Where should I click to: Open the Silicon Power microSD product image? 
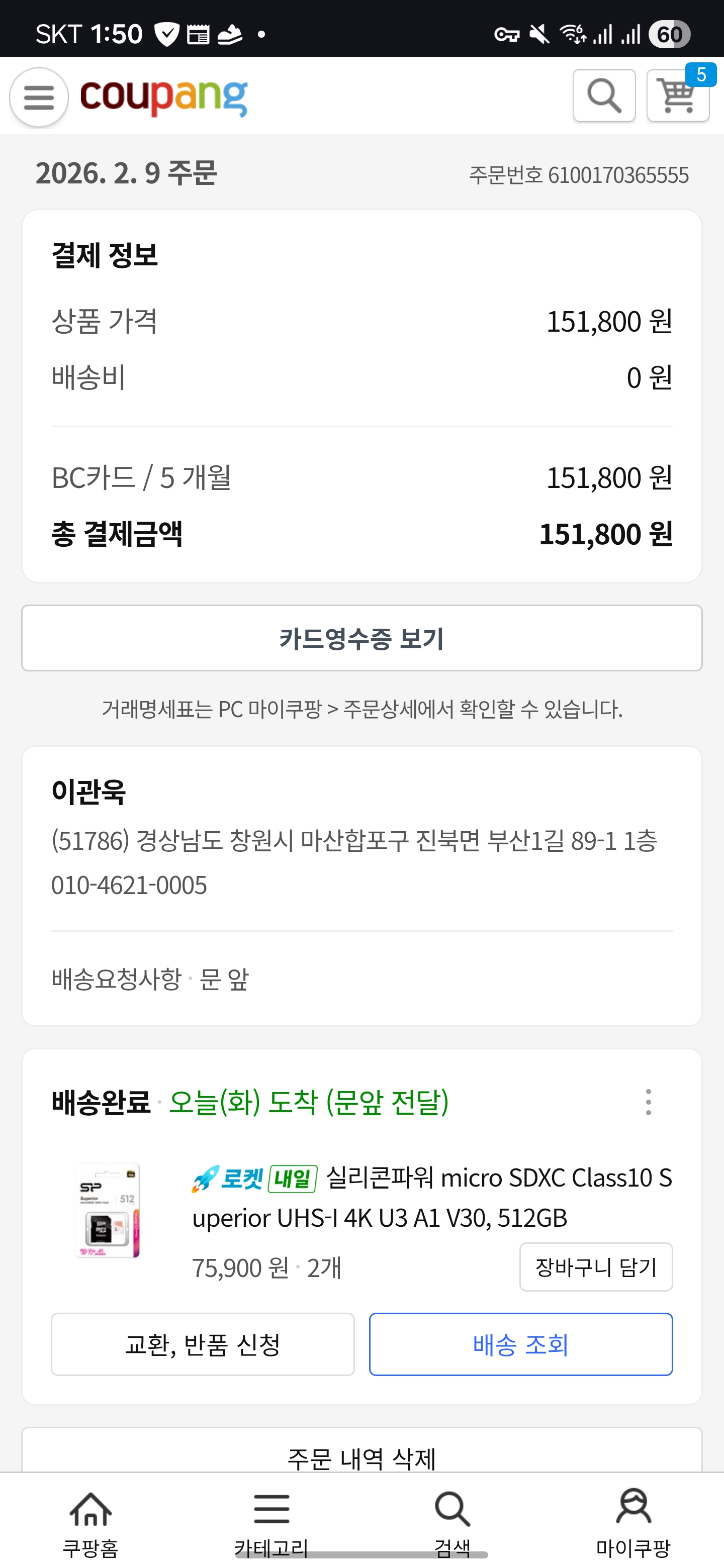[x=109, y=1210]
